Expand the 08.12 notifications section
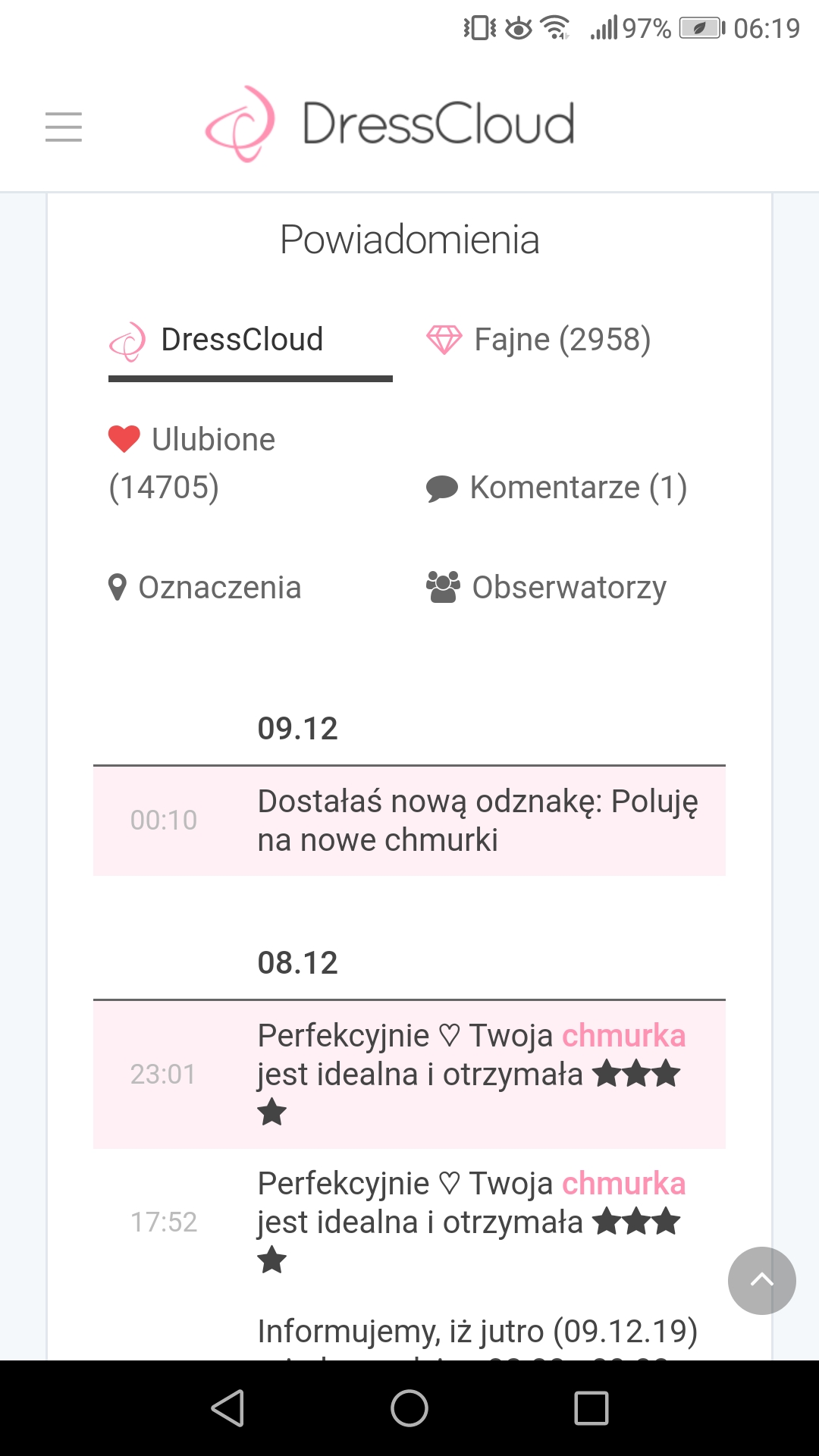The height and width of the screenshot is (1456, 819). tap(298, 963)
